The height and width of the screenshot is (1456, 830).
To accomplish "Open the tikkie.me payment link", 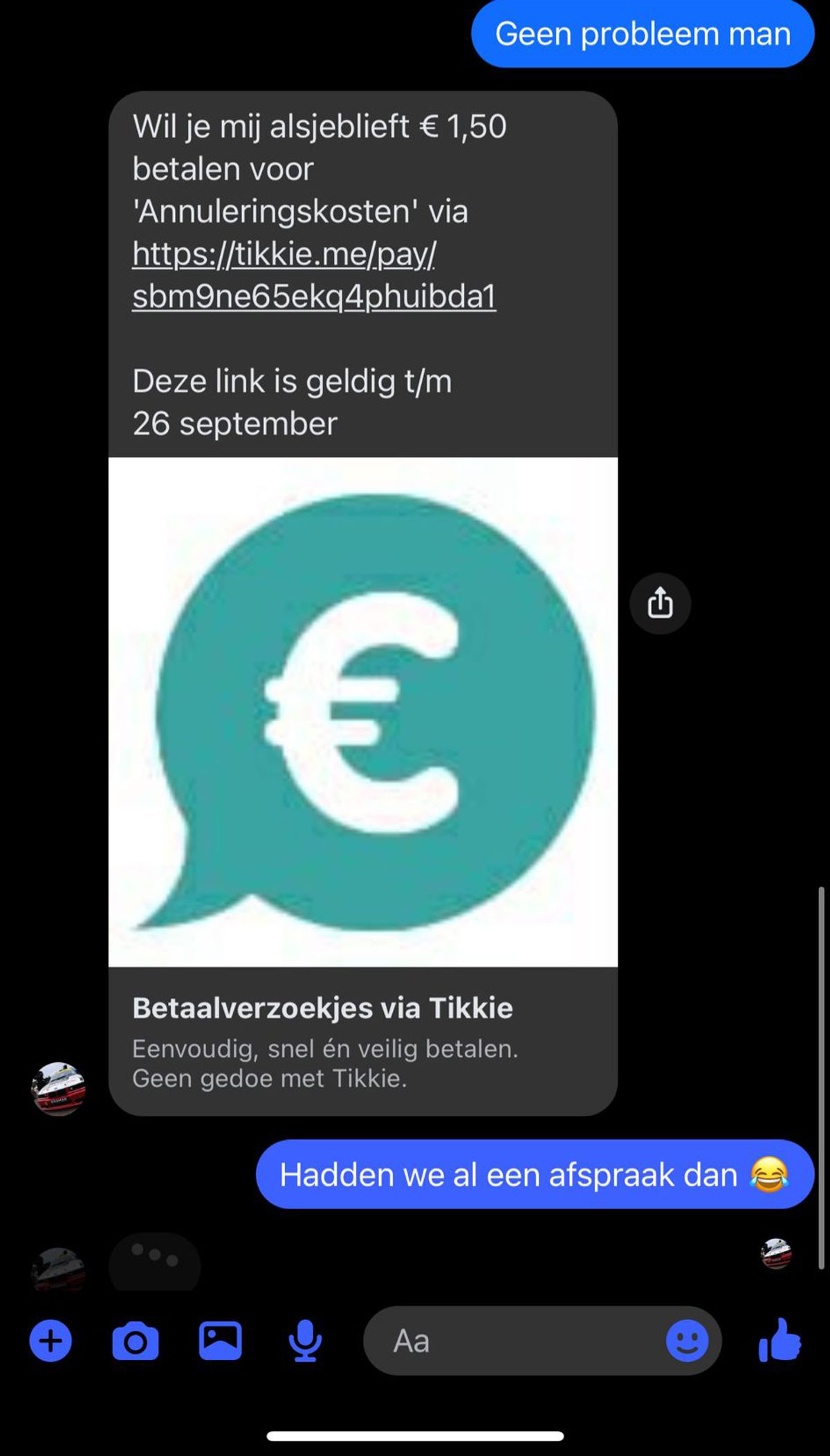I will tap(314, 275).
